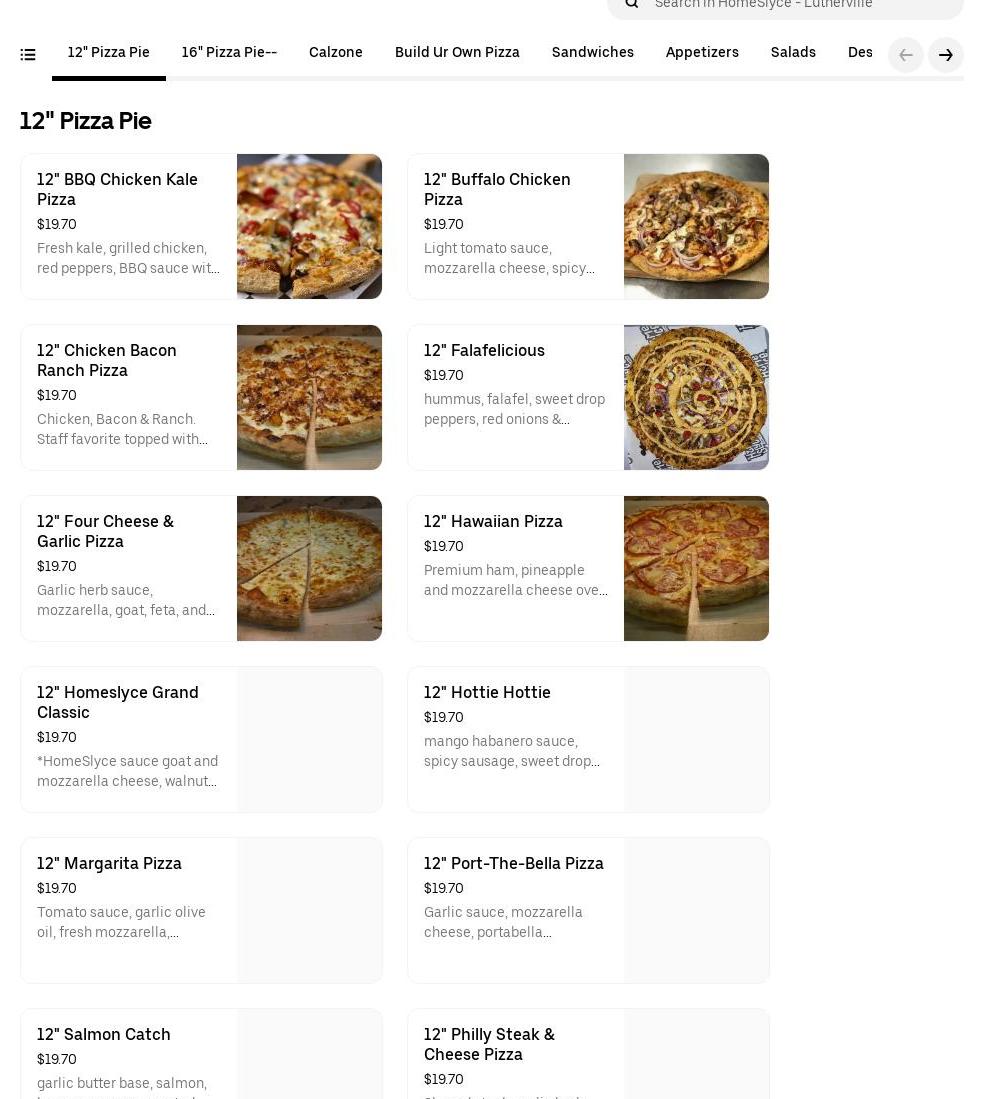984x1099 pixels.
Task: Show the Appetizers tab
Action: pos(702,53)
